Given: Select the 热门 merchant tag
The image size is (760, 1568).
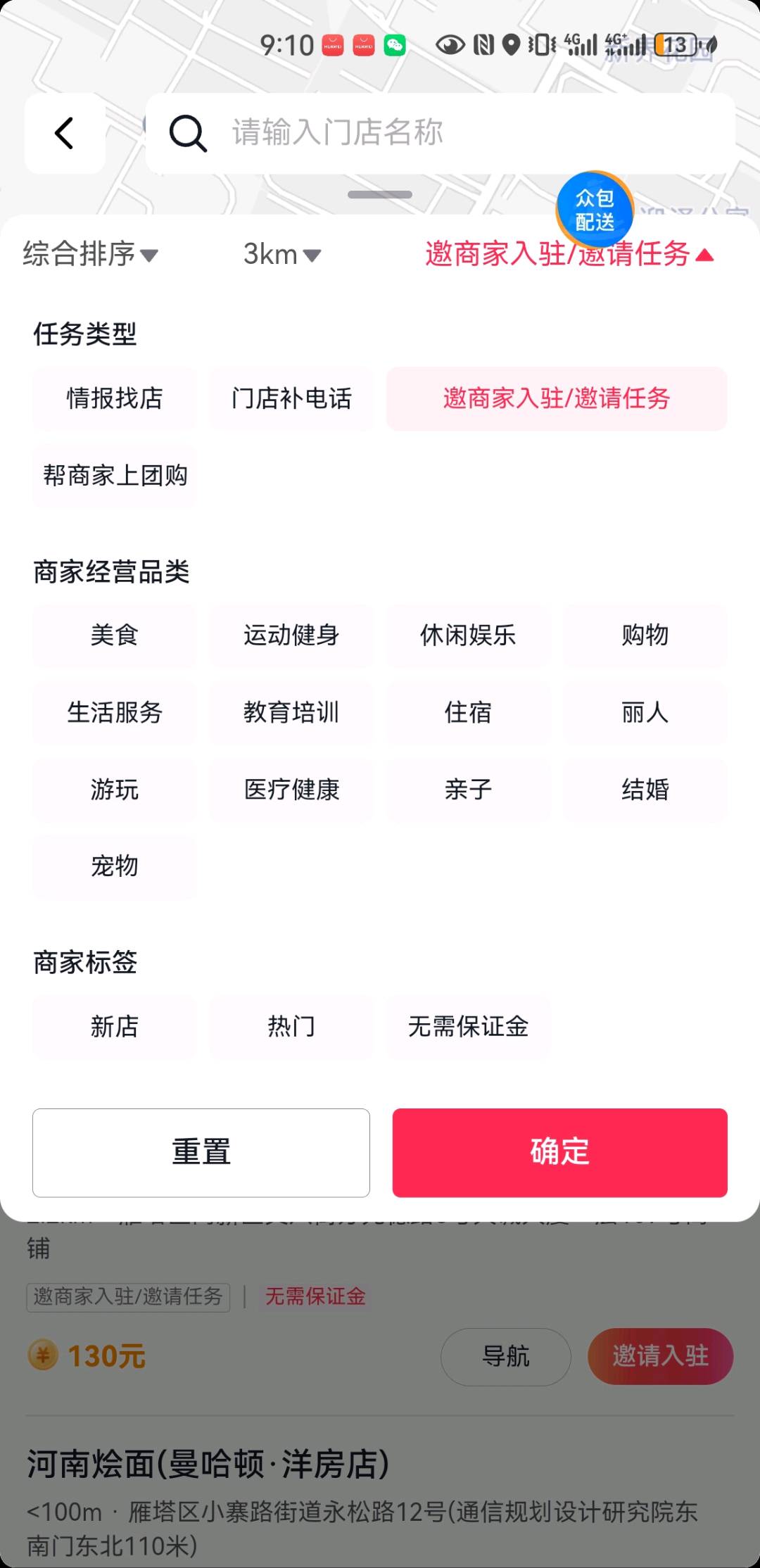Looking at the screenshot, I should pos(291,1027).
